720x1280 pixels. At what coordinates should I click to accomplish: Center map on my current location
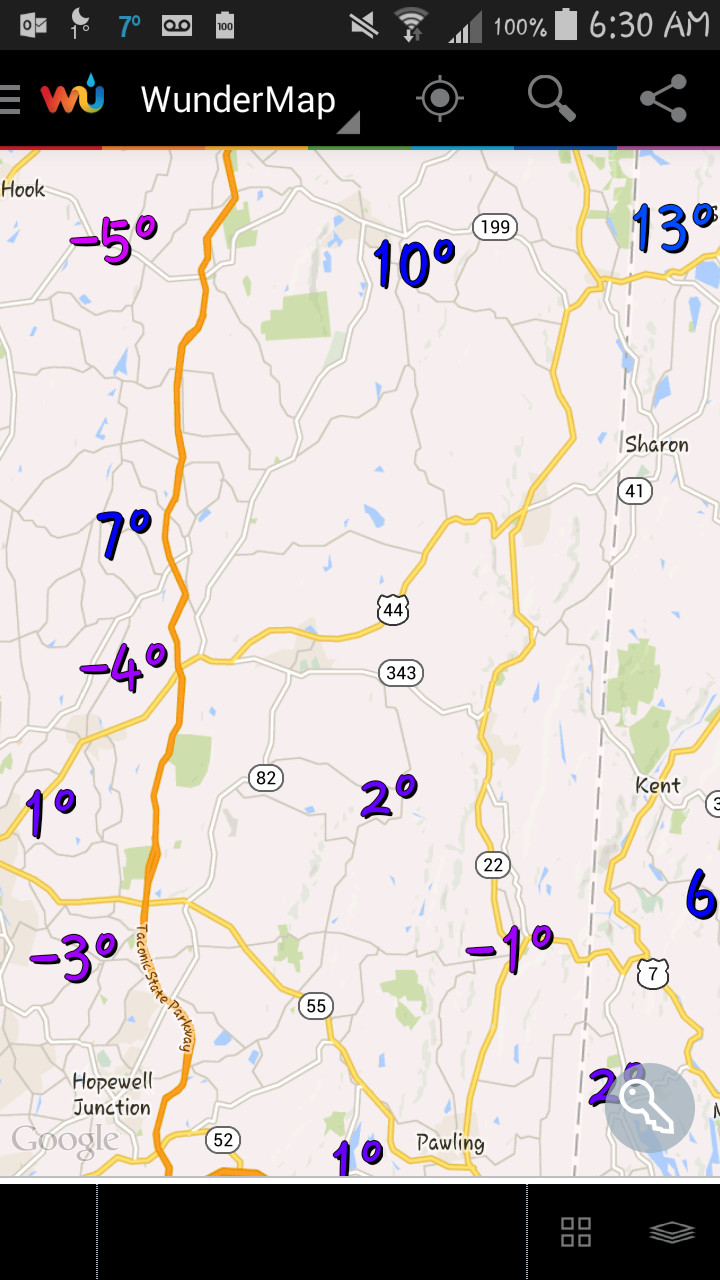coord(440,98)
